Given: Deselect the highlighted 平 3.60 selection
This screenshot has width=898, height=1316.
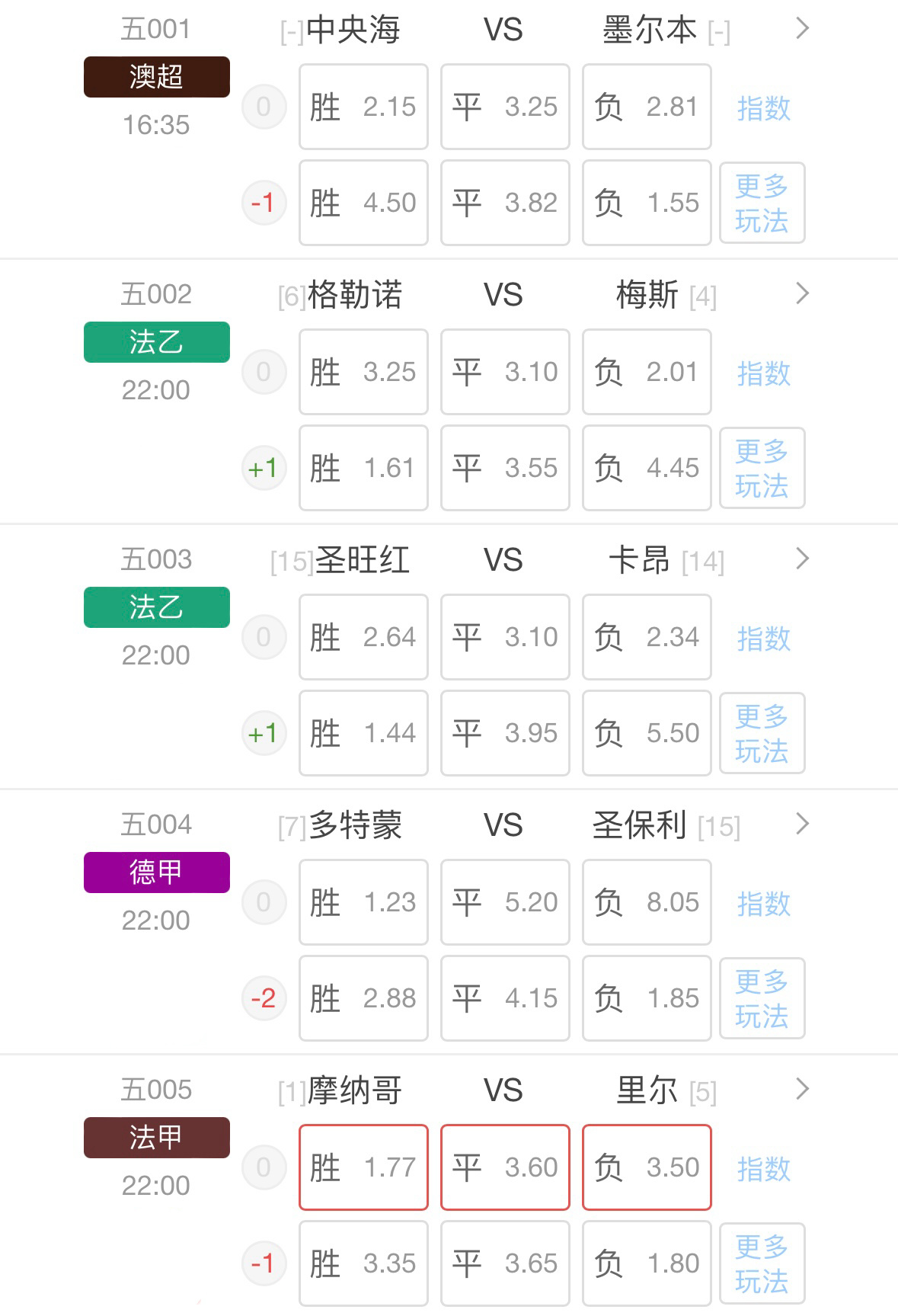Looking at the screenshot, I should click(x=504, y=1167).
